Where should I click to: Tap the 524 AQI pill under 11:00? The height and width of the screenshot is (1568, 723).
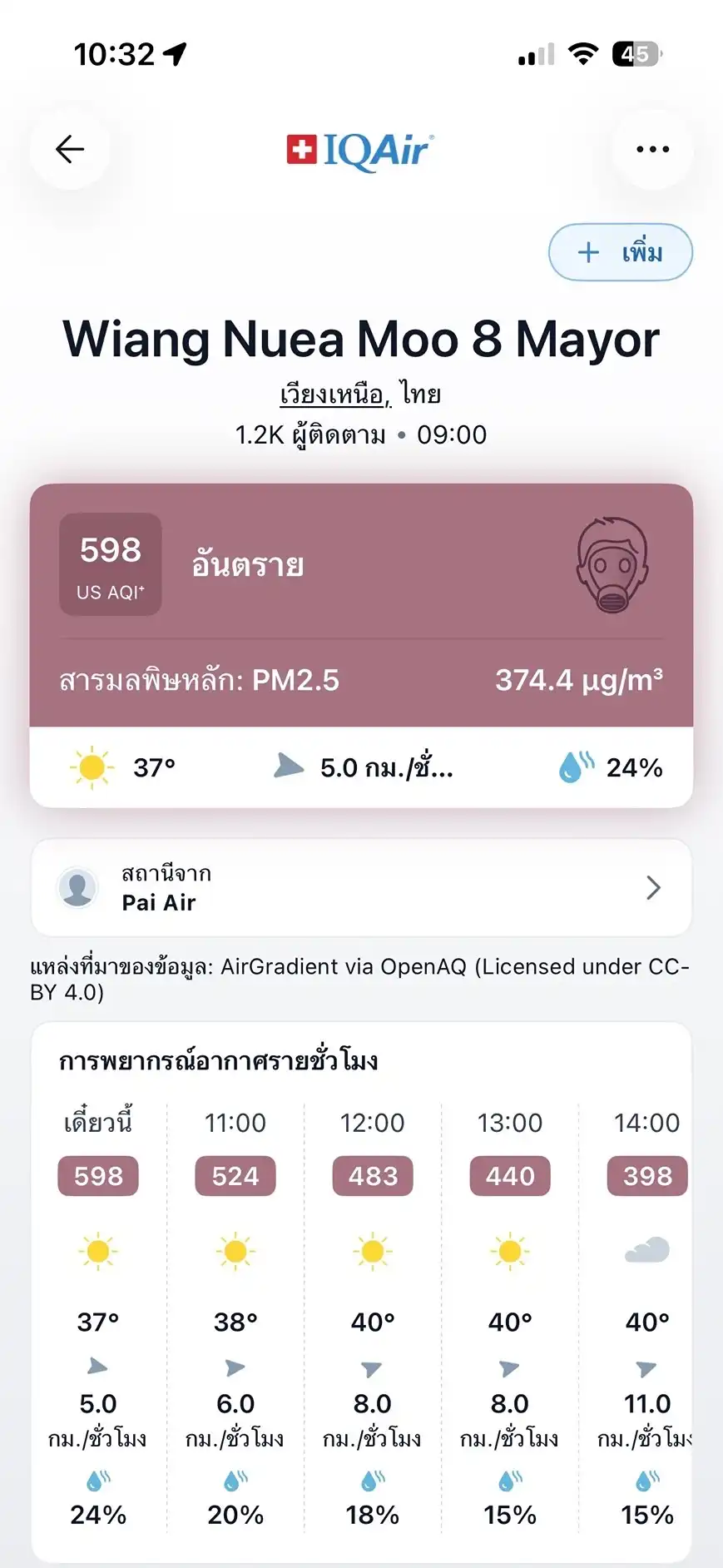click(235, 1176)
